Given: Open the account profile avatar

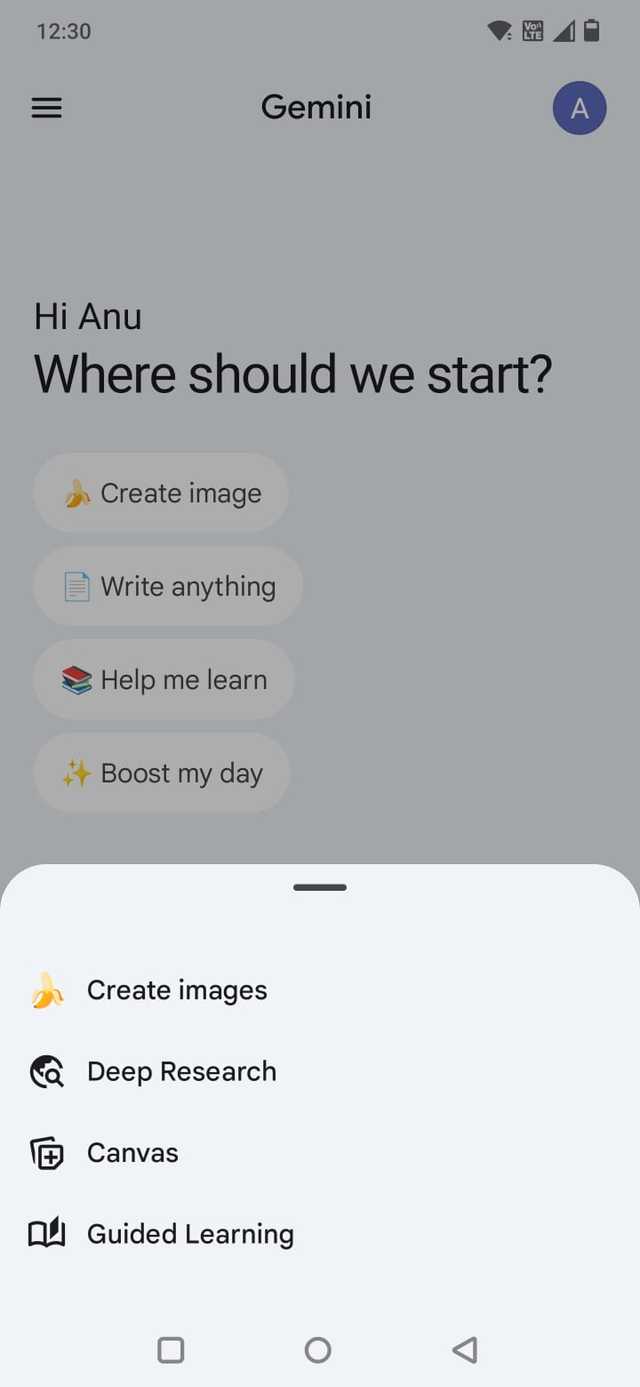Looking at the screenshot, I should 579,108.
